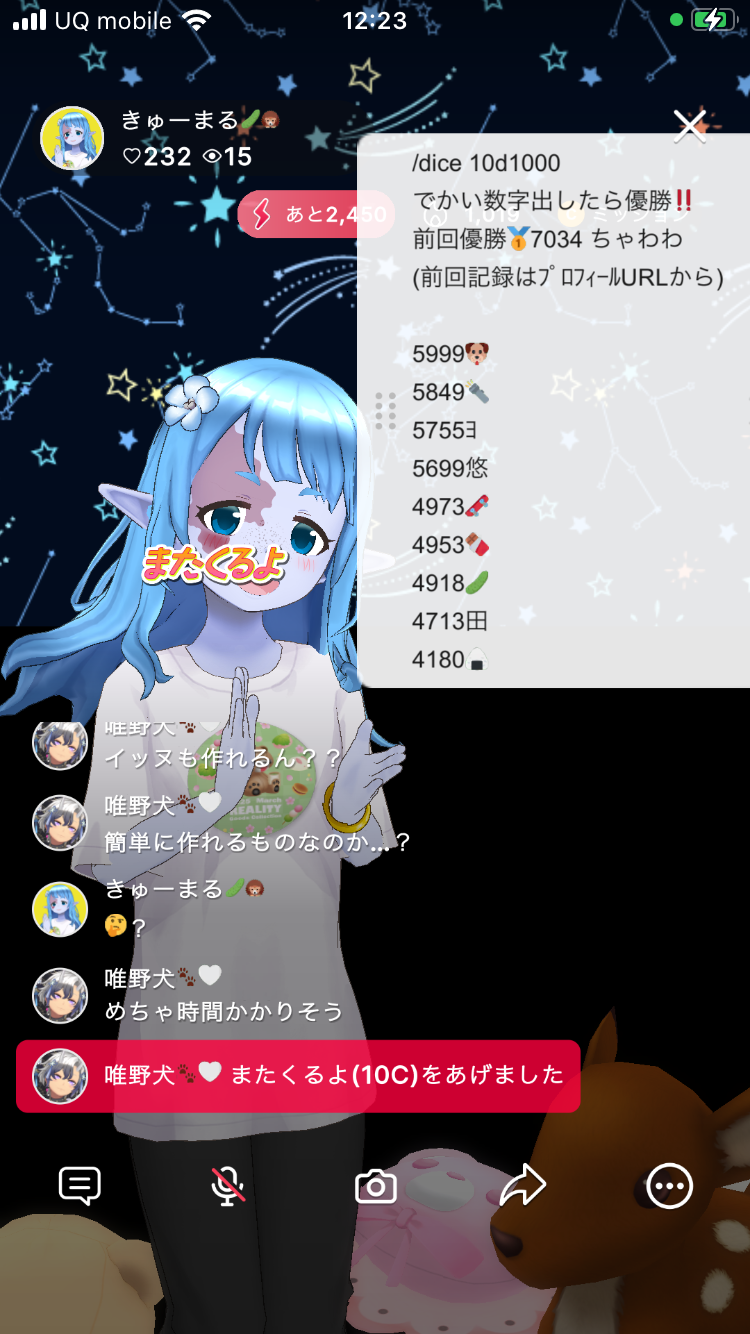
Task: Open the more options menu
Action: click(669, 1186)
